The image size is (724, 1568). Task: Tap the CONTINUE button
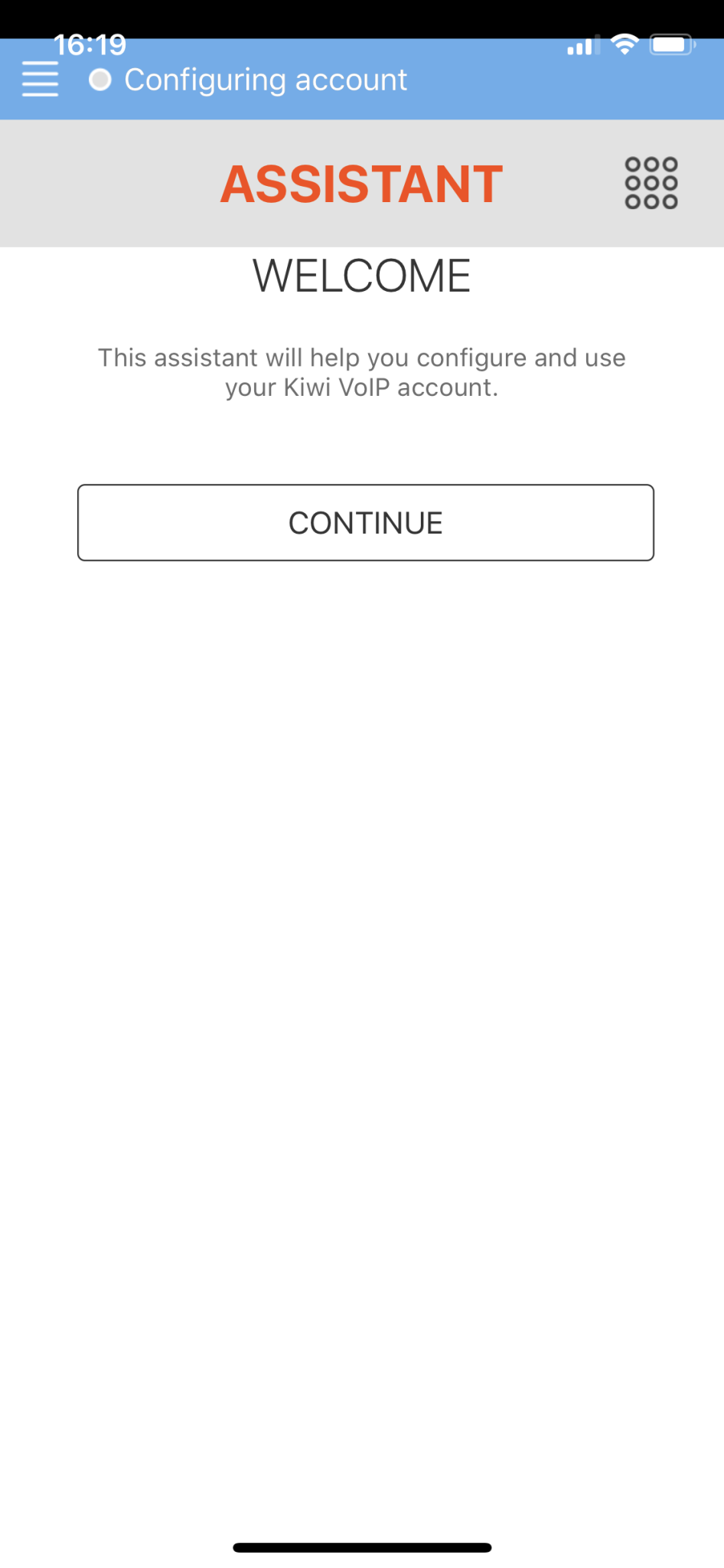pos(365,523)
